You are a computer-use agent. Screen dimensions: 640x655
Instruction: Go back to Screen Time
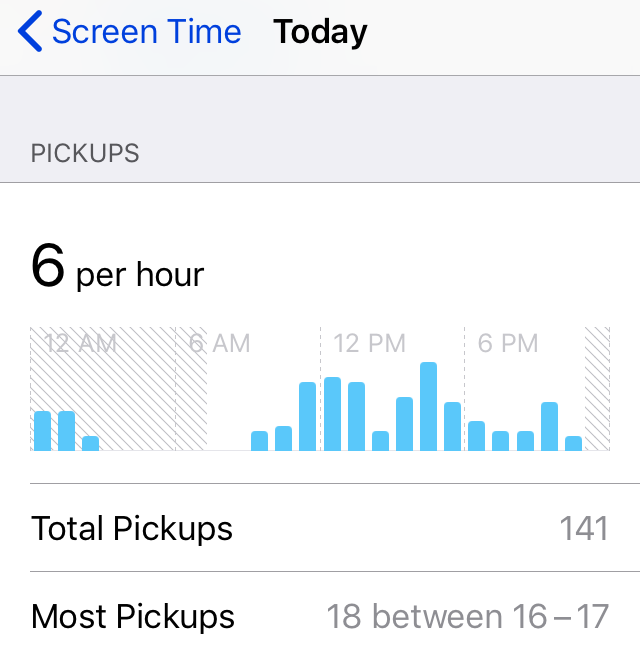click(x=130, y=32)
